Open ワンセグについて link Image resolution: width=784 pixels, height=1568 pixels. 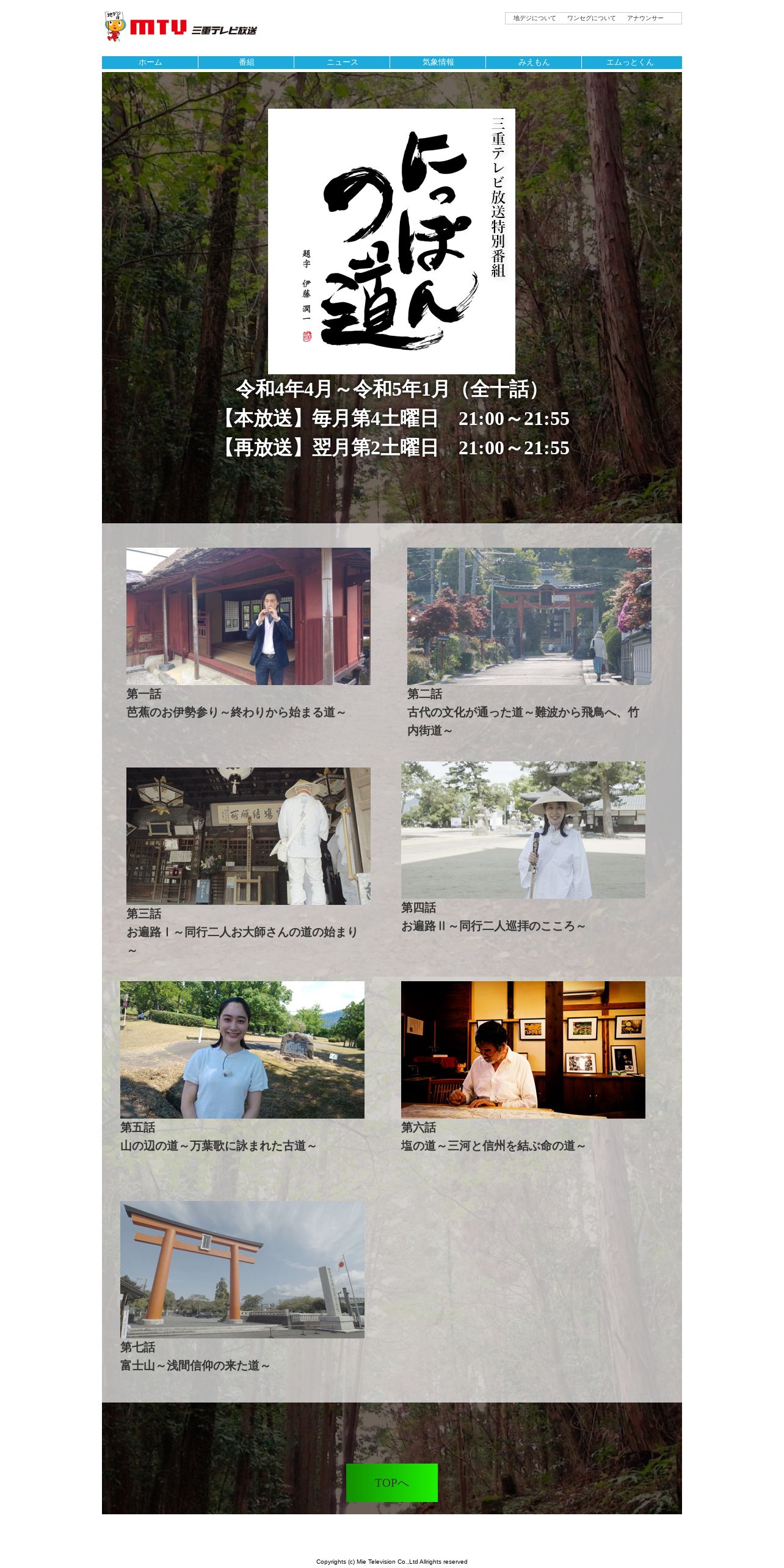[591, 18]
